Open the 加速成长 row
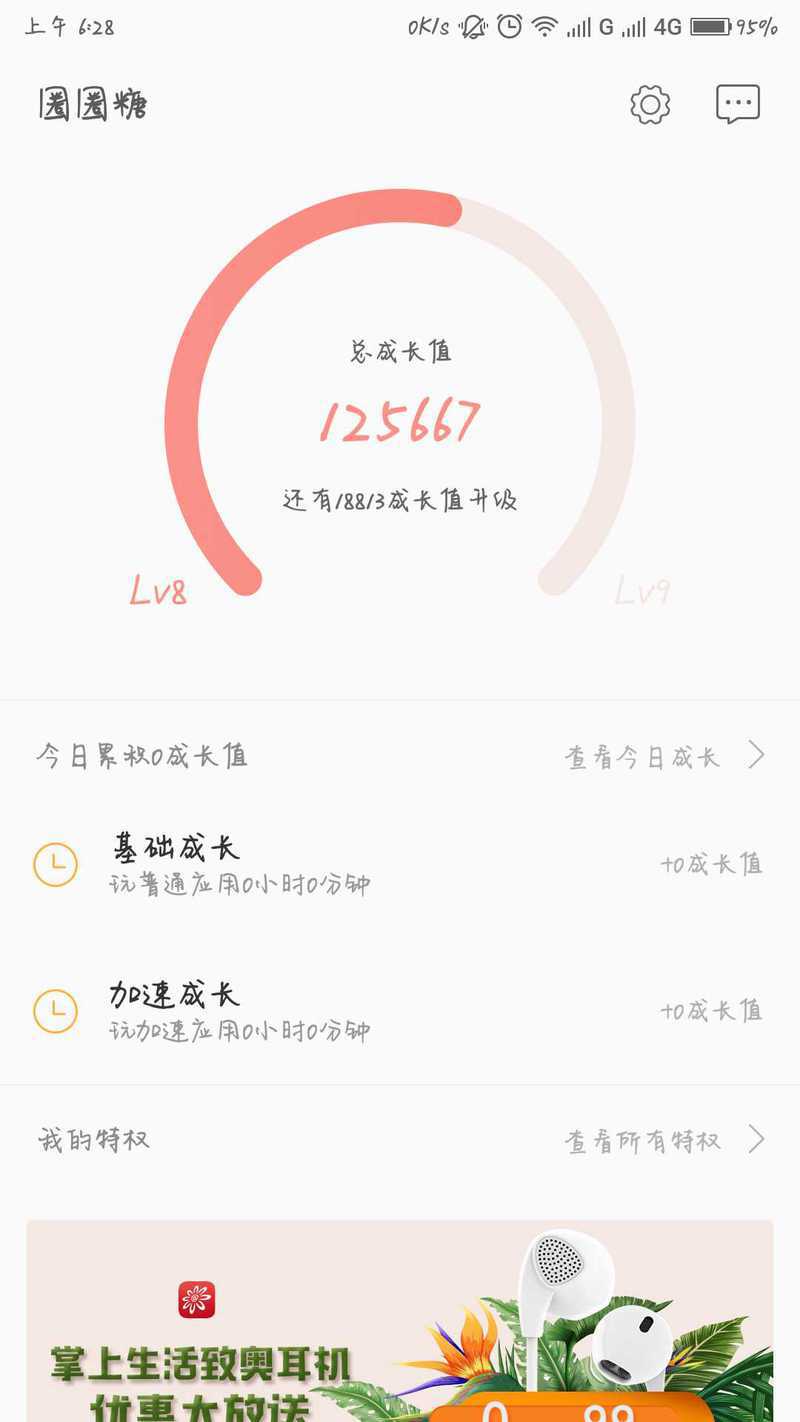Image resolution: width=800 pixels, height=1422 pixels. (400, 1011)
